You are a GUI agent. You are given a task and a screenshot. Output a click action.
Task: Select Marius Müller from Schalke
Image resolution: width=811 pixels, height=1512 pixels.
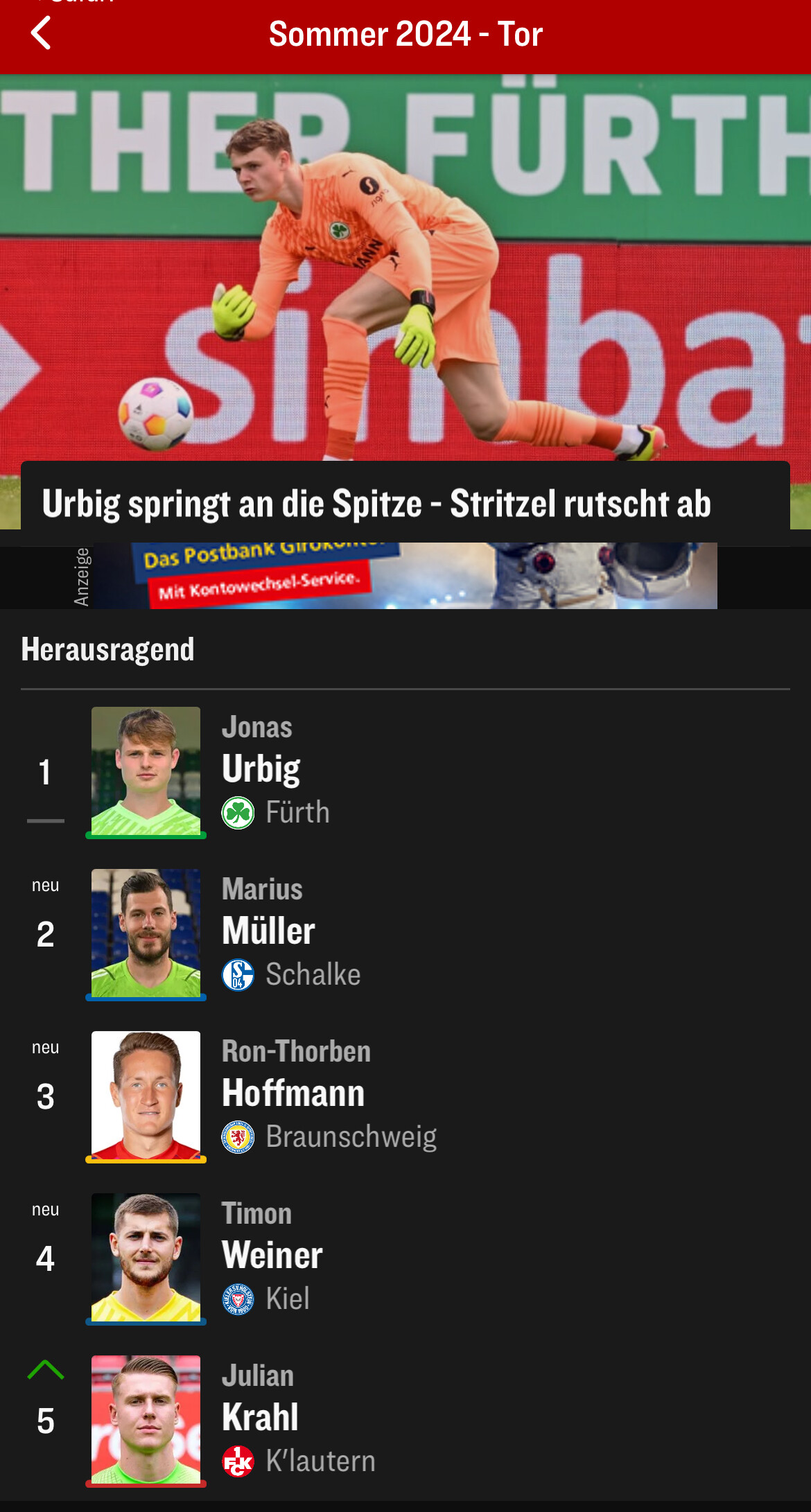click(405, 934)
